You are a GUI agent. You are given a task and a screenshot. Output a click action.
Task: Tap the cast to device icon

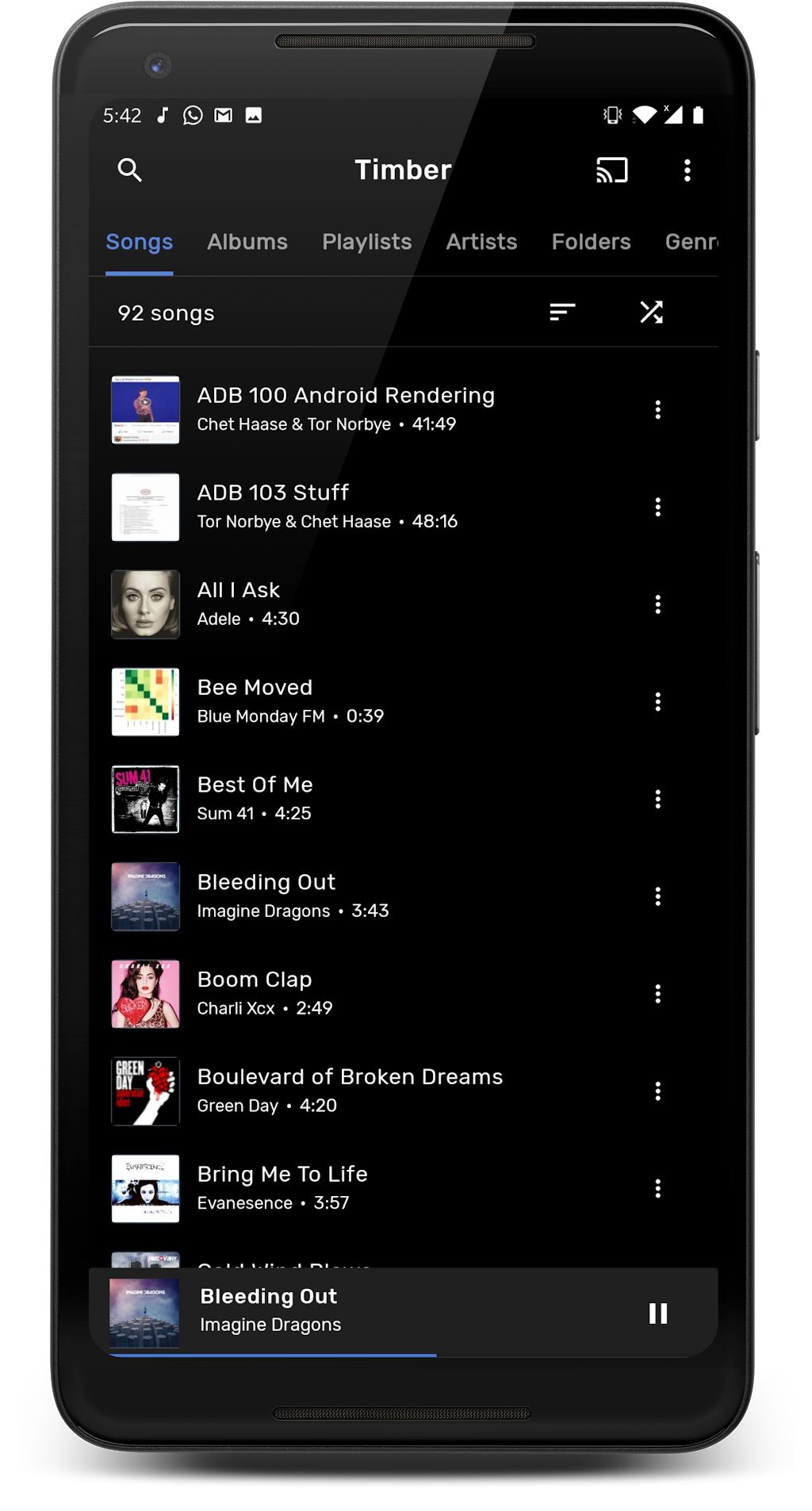611,170
